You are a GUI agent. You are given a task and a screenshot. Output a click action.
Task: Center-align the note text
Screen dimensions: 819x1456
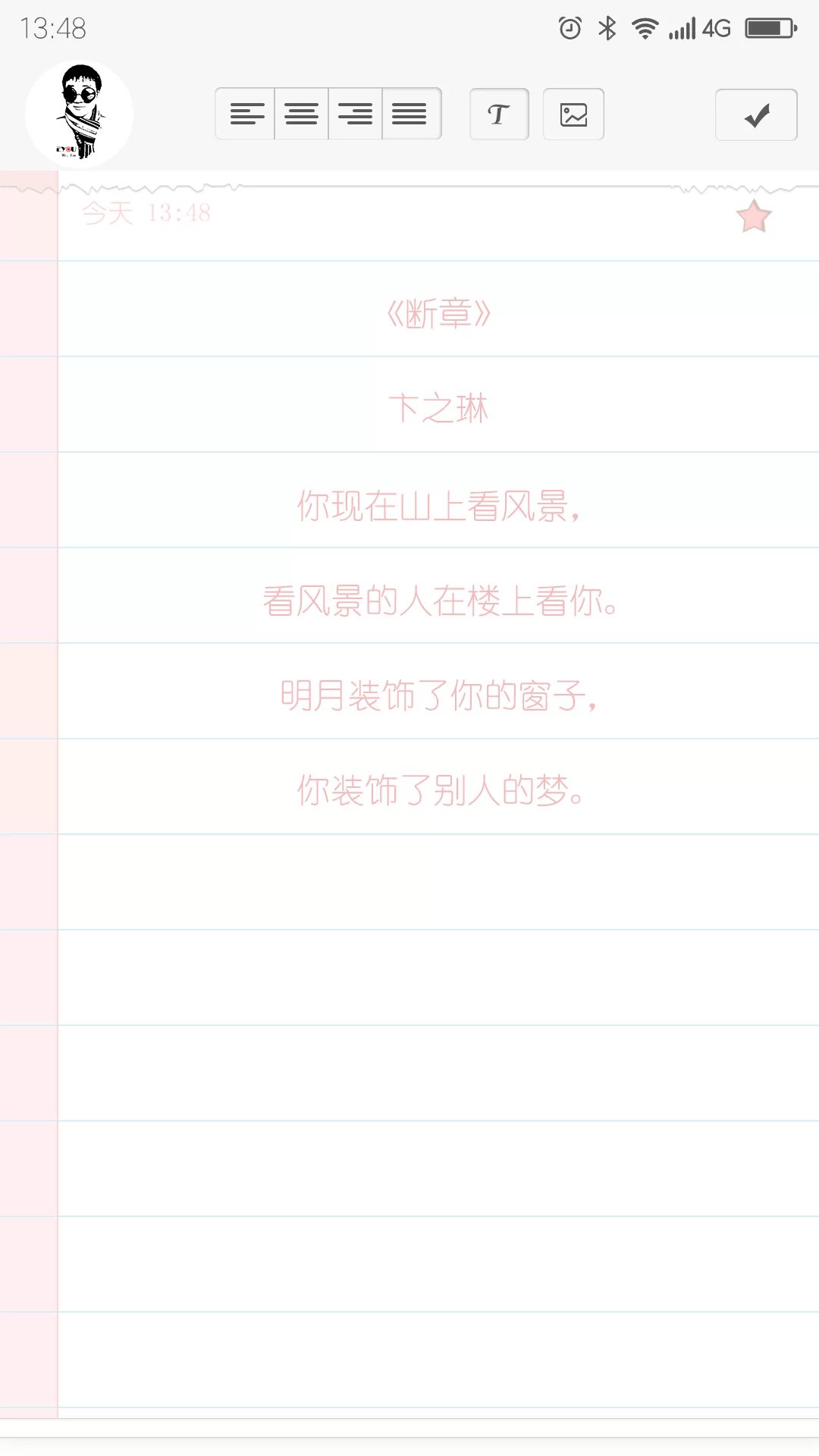(301, 115)
